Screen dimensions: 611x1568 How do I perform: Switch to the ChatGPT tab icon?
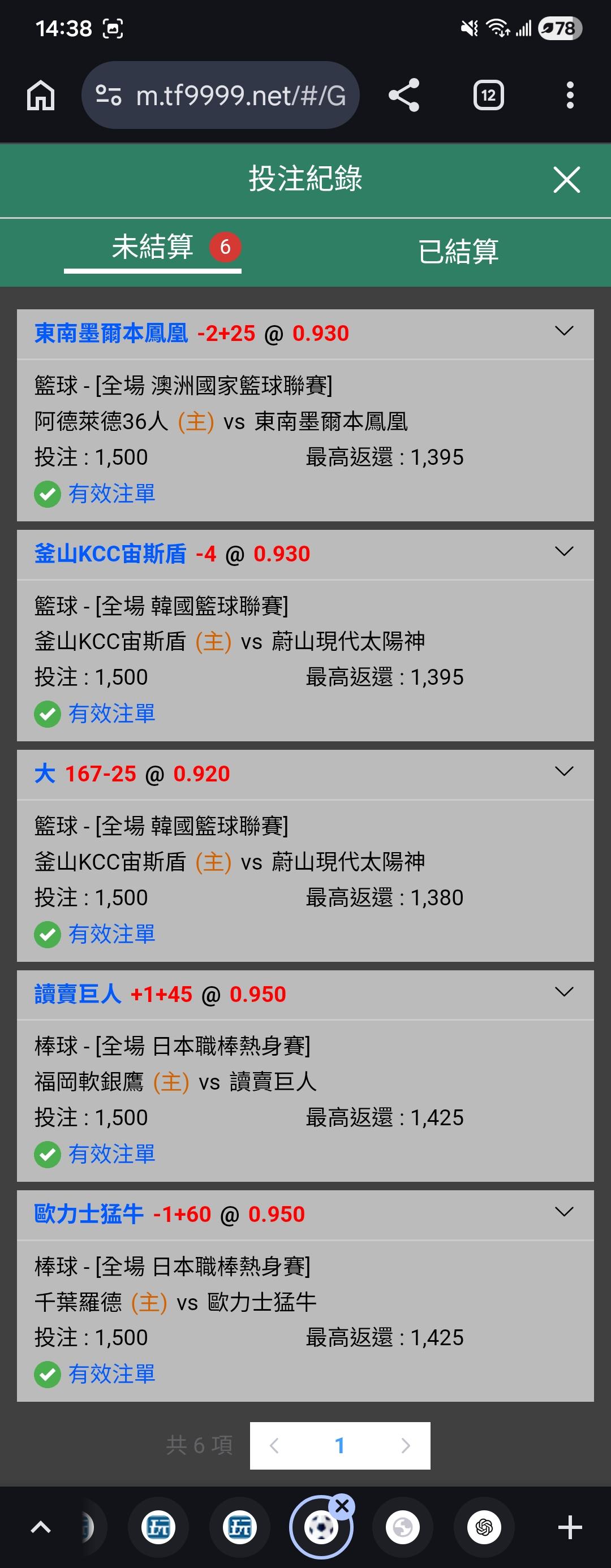pos(484,1527)
